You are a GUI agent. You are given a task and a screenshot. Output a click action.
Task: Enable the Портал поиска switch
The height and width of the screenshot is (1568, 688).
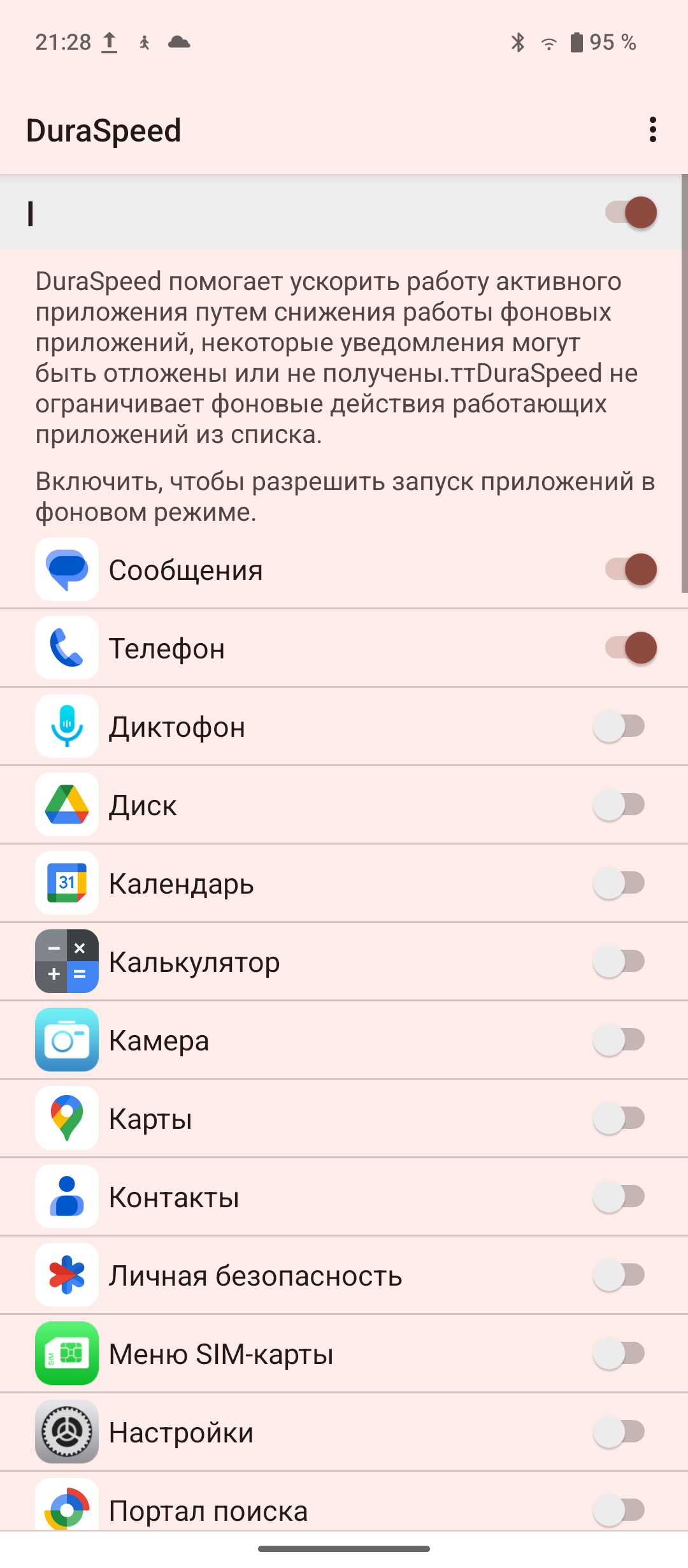(619, 1510)
